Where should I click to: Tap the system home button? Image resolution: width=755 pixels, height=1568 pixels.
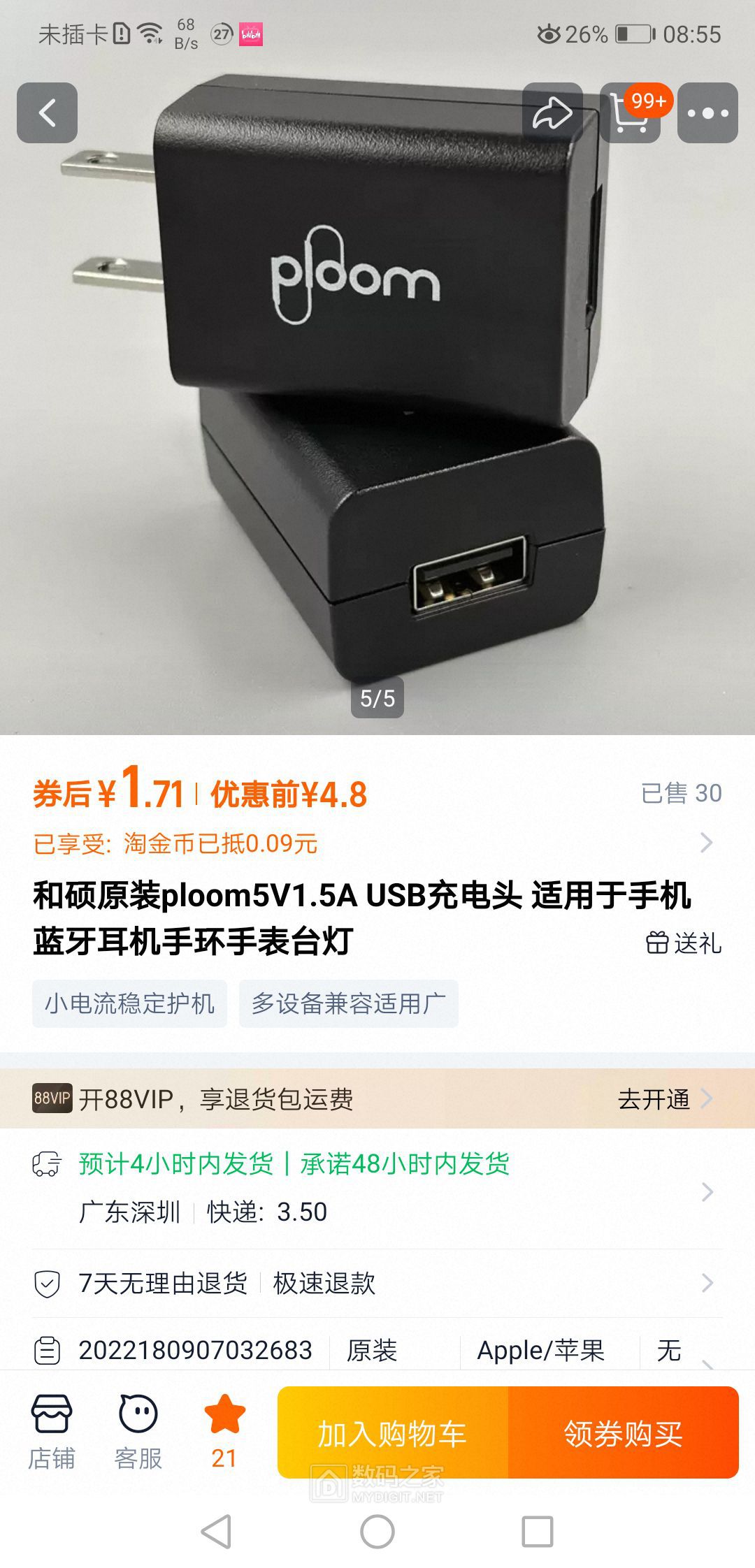coord(377,1532)
